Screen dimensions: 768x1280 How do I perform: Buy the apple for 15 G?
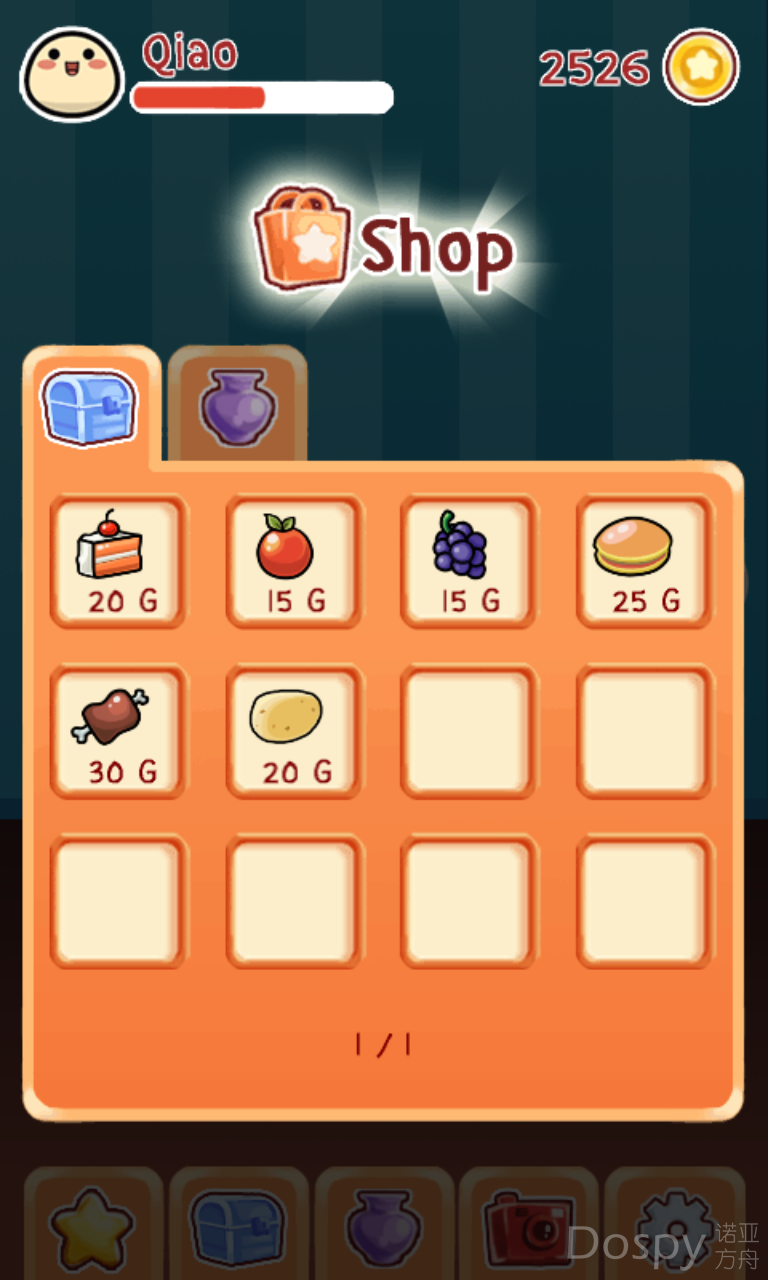(292, 562)
